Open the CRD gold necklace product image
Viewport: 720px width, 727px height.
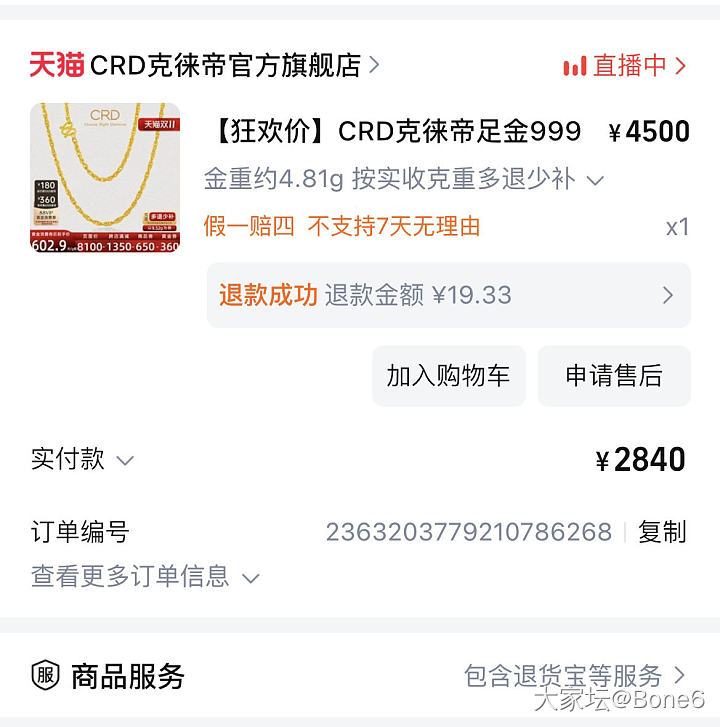(105, 178)
